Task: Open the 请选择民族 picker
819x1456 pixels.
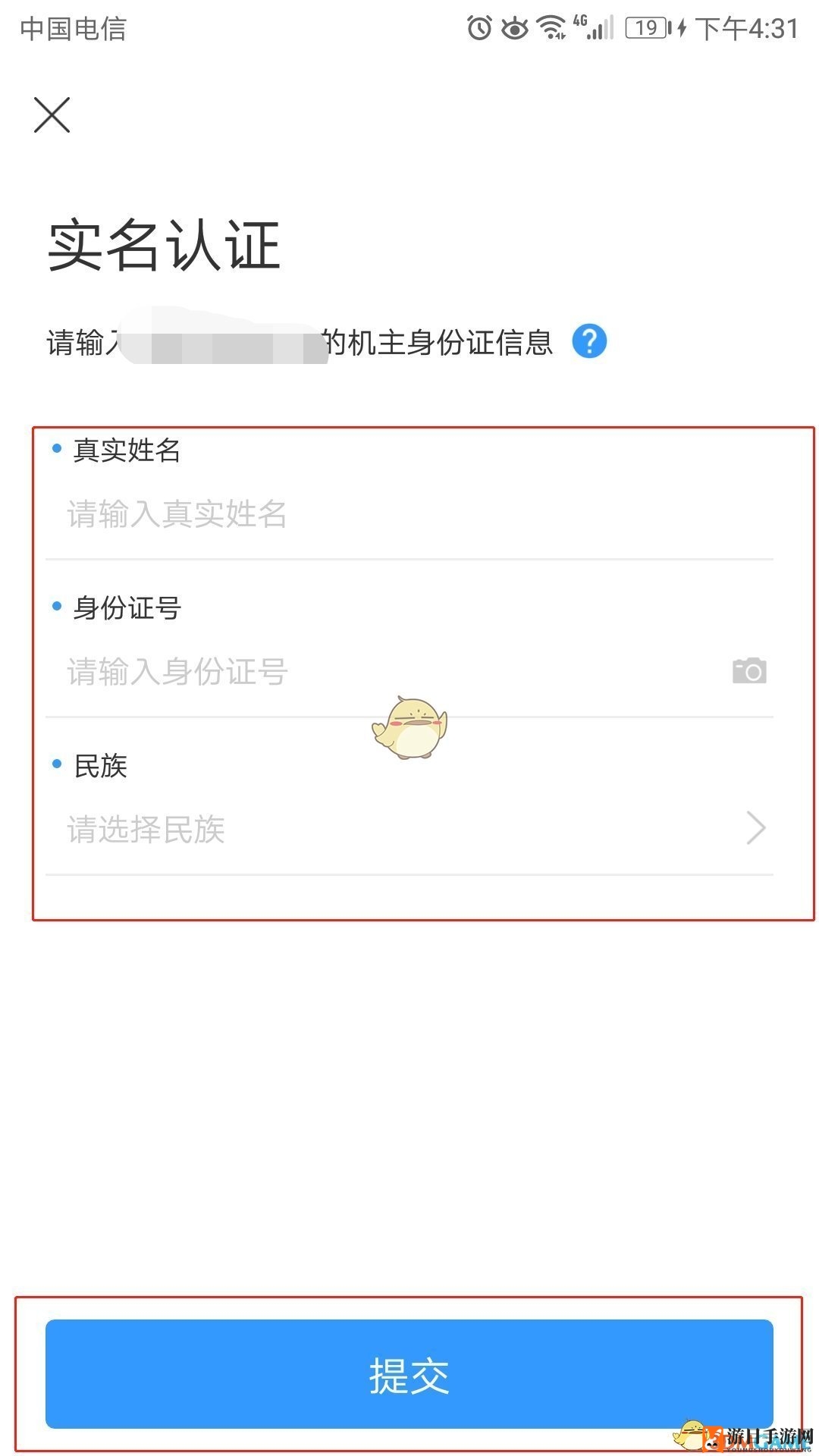Action: [x=409, y=829]
